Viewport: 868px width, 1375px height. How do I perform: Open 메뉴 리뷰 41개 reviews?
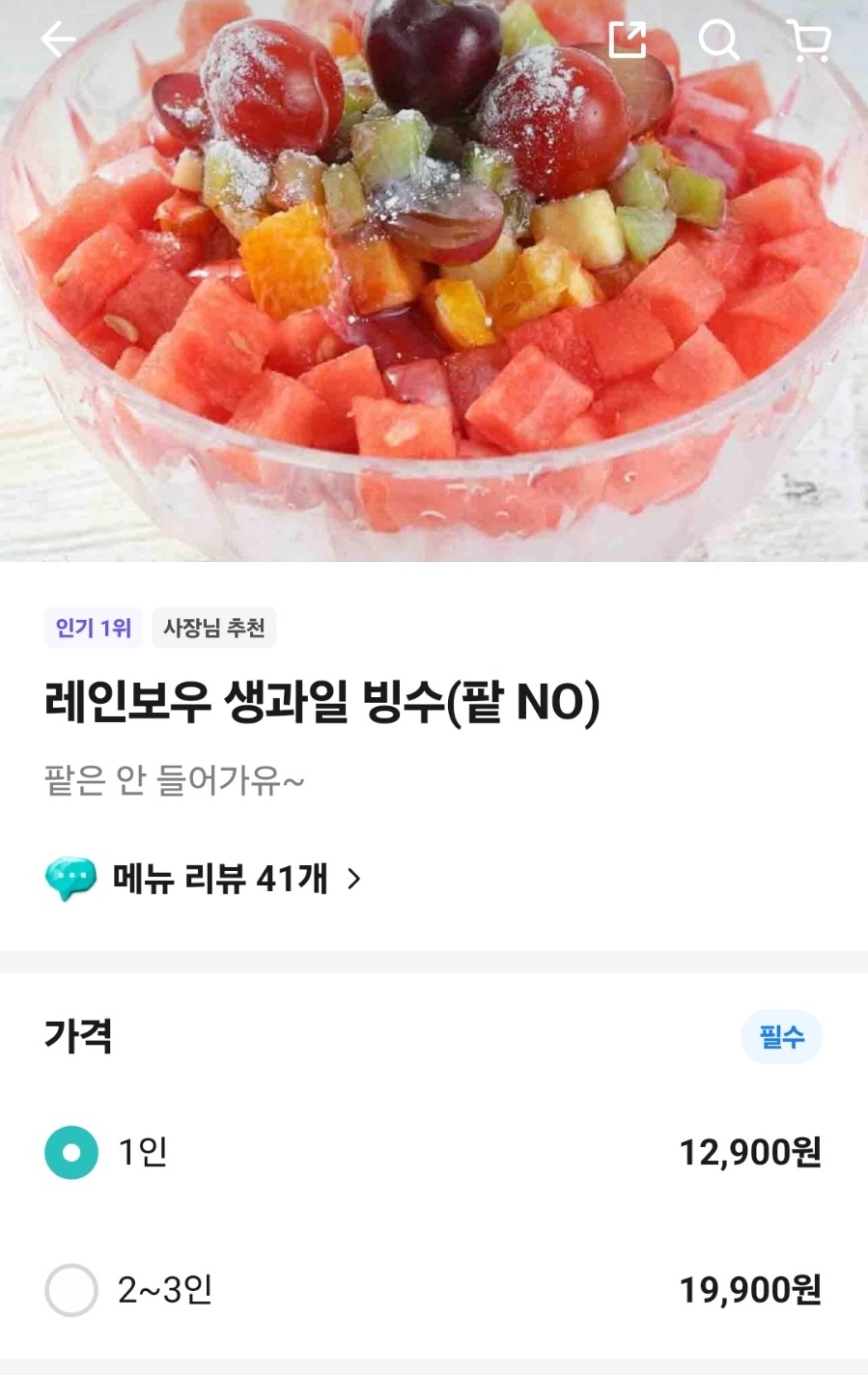point(220,879)
